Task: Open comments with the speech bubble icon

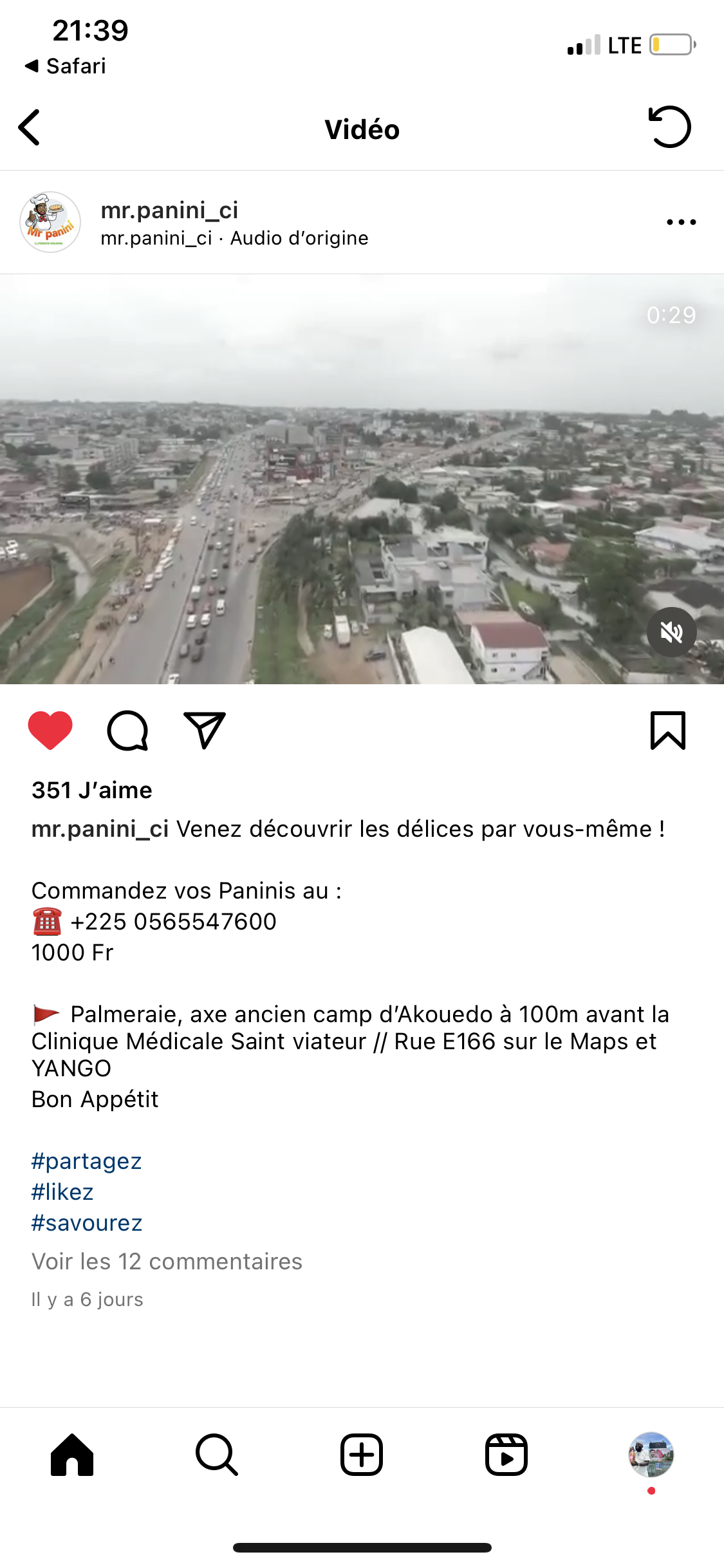Action: pos(127,730)
